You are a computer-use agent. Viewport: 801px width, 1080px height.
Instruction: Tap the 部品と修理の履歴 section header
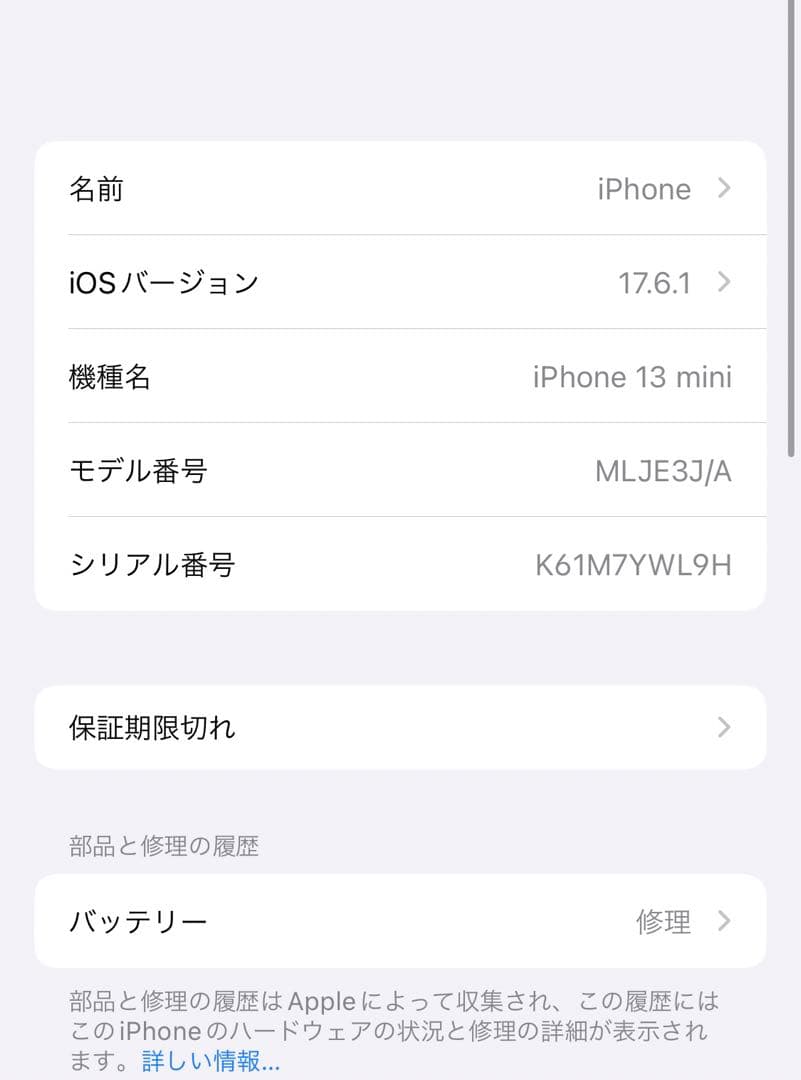click(x=162, y=846)
